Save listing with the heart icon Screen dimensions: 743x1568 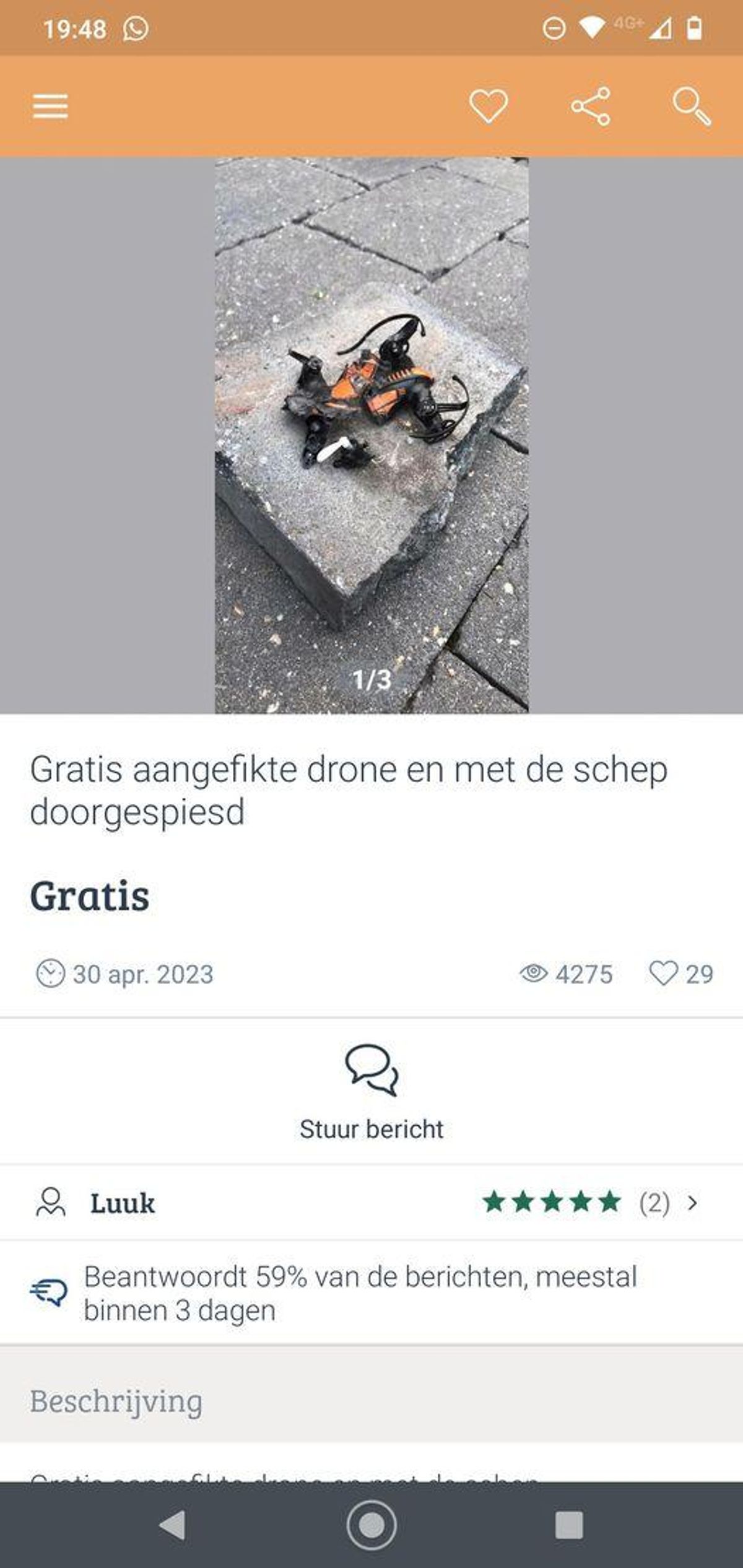point(489,106)
